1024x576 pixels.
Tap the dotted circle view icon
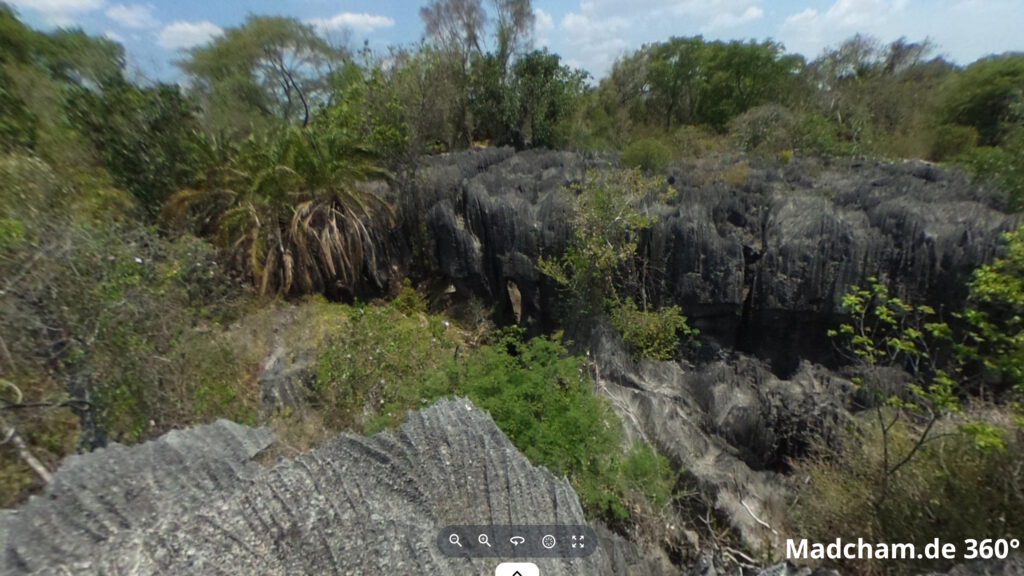[x=549, y=541]
